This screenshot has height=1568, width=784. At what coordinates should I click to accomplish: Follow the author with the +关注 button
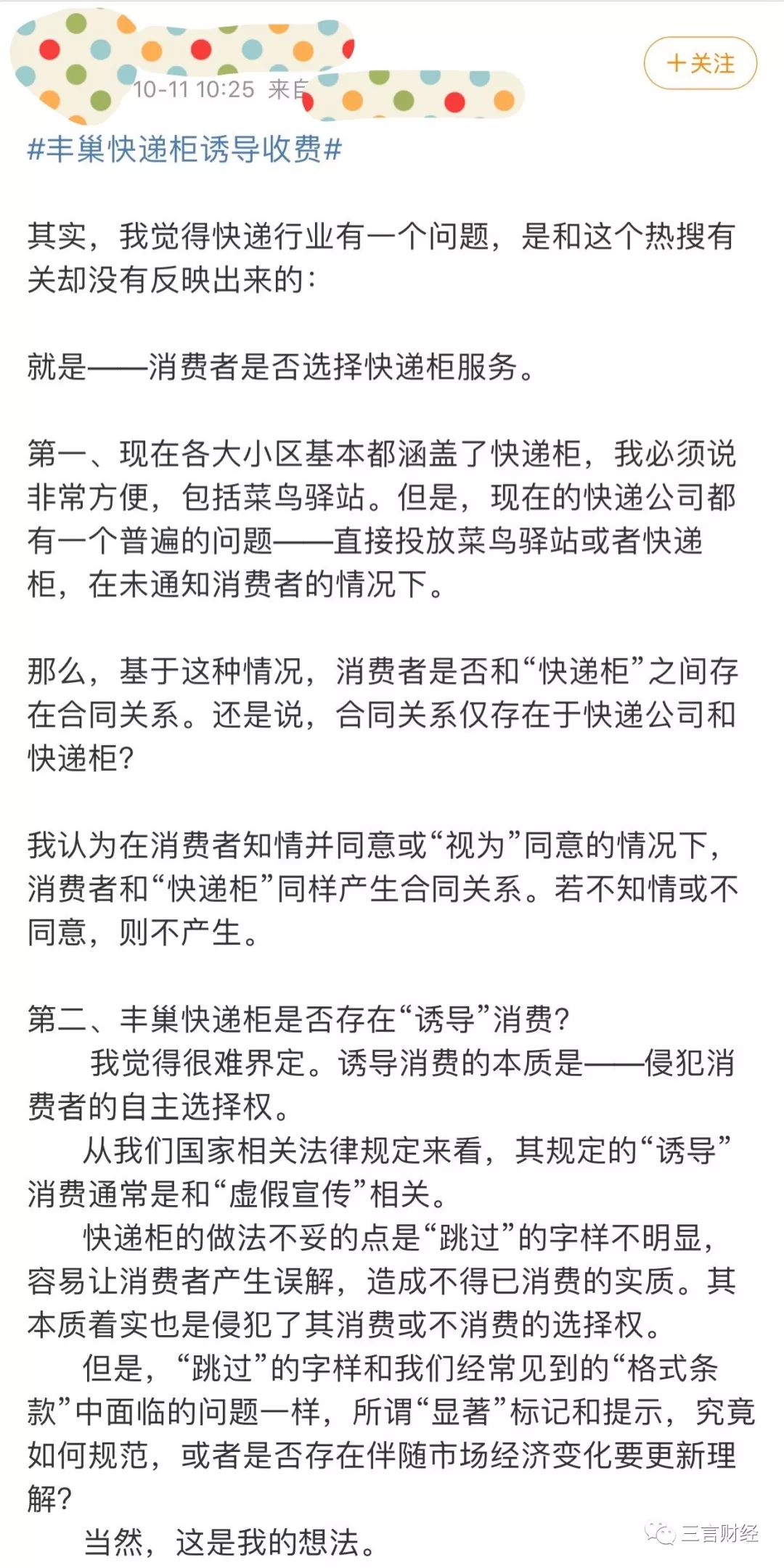[x=701, y=63]
